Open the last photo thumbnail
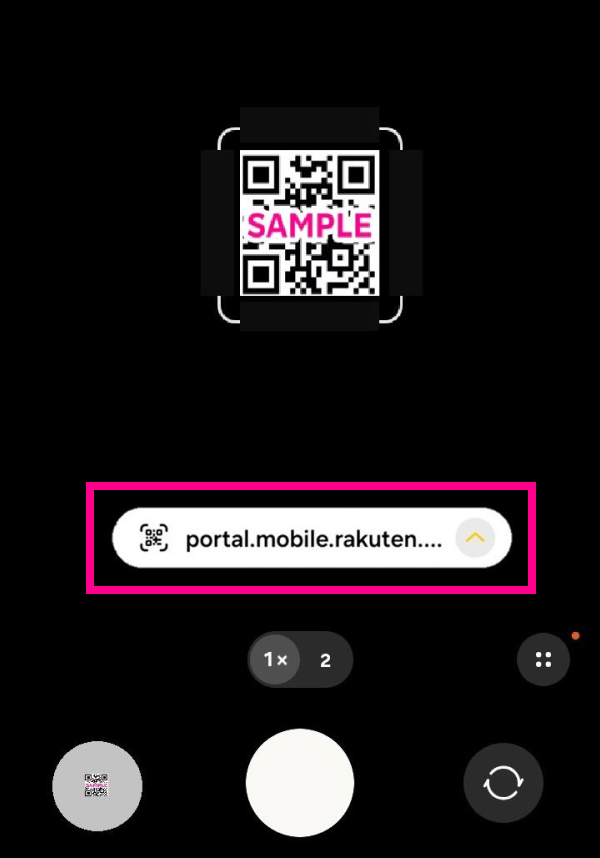600x858 pixels. tap(97, 785)
